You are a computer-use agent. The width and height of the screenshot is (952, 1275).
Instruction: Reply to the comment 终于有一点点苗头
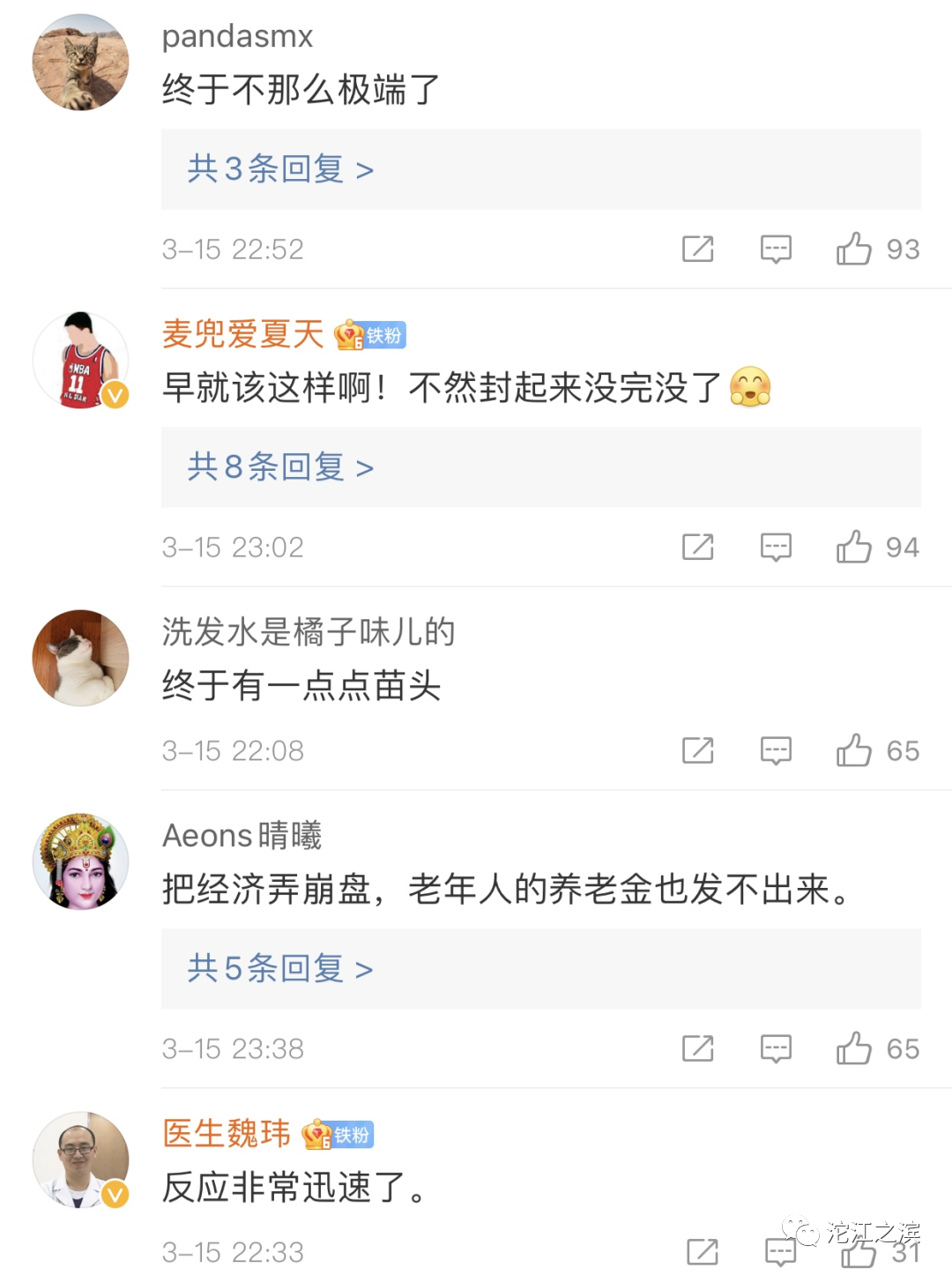pyautogui.click(x=776, y=751)
